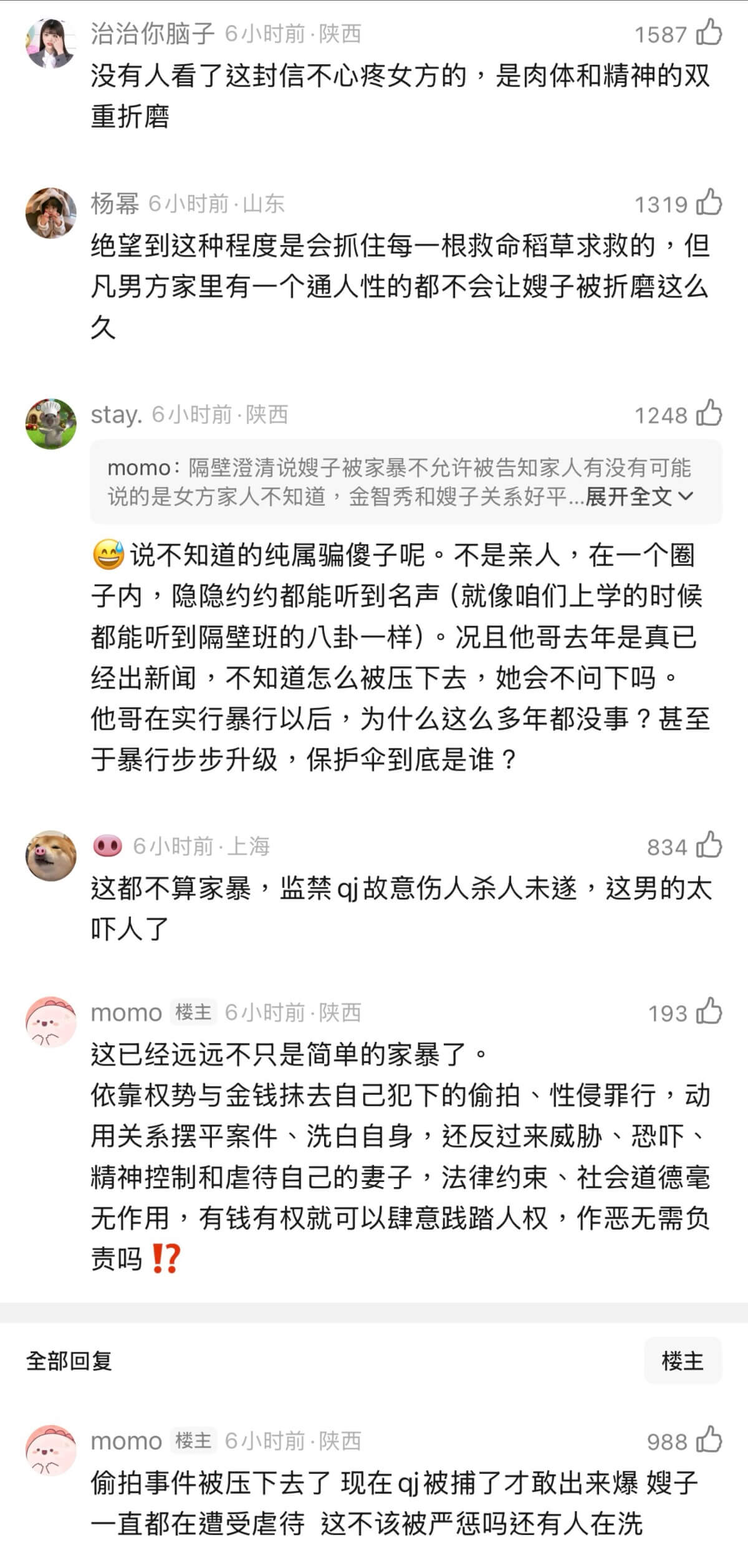Open 治治你脑子's profile avatar
This screenshot has width=748, height=1568.
[50, 43]
